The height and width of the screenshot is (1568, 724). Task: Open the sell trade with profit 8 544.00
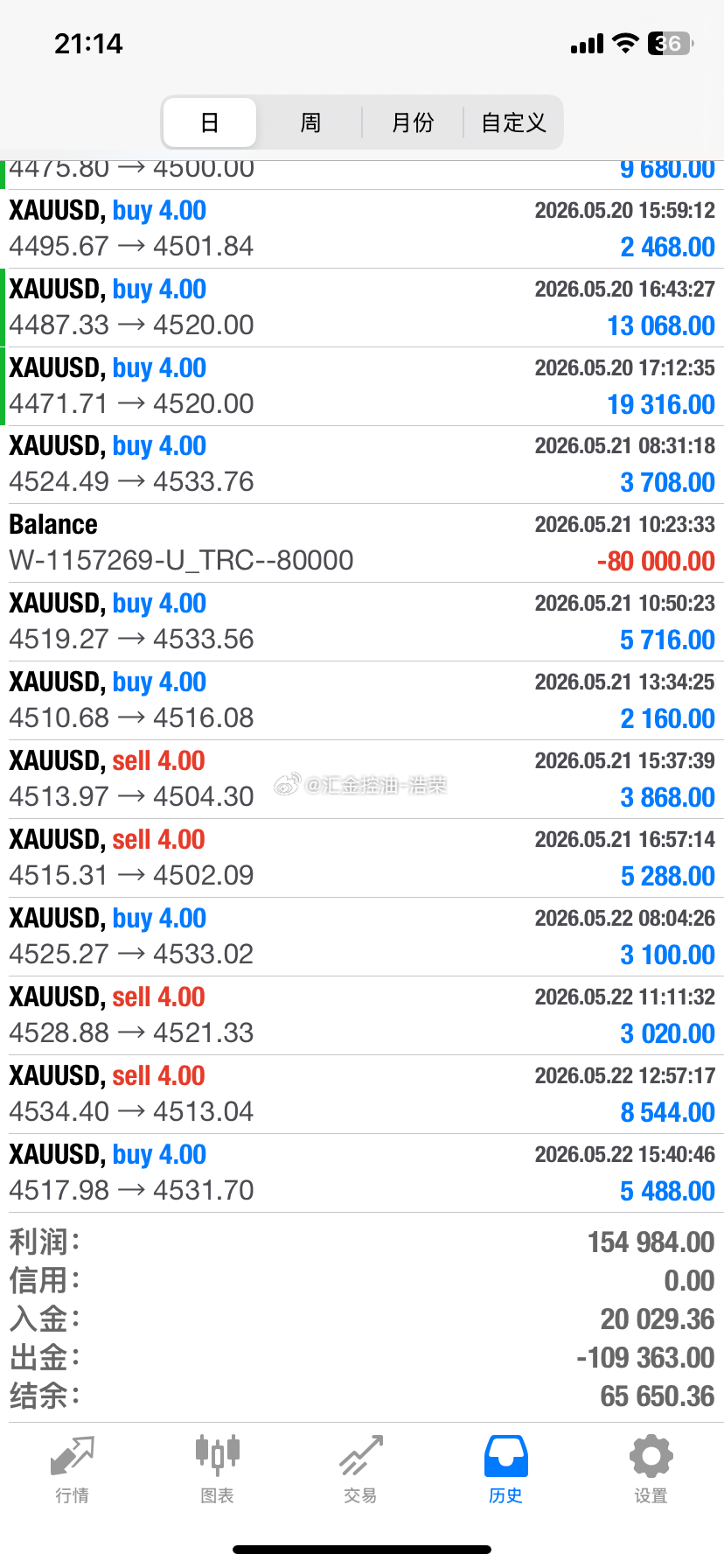click(362, 1095)
